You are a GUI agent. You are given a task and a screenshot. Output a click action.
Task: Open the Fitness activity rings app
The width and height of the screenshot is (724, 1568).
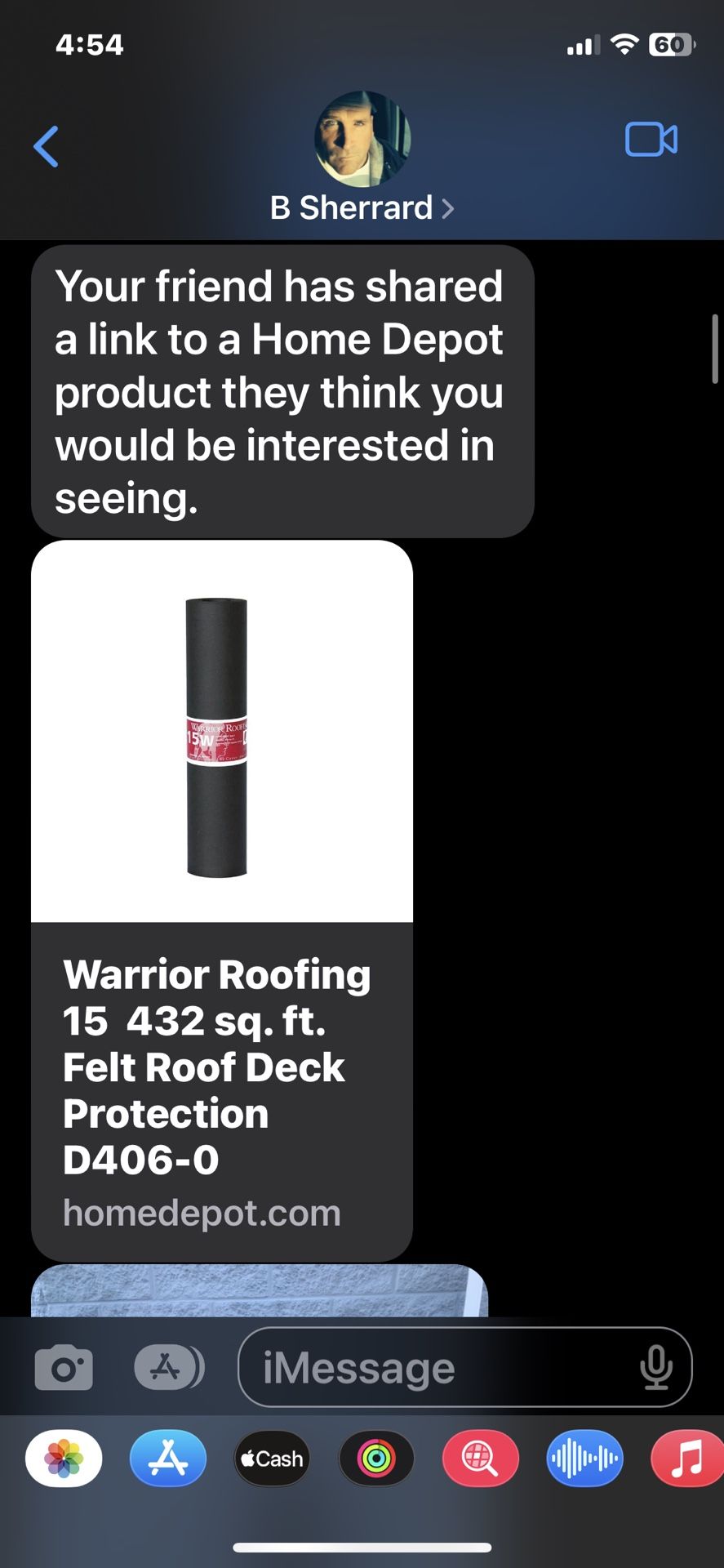pyautogui.click(x=376, y=1459)
